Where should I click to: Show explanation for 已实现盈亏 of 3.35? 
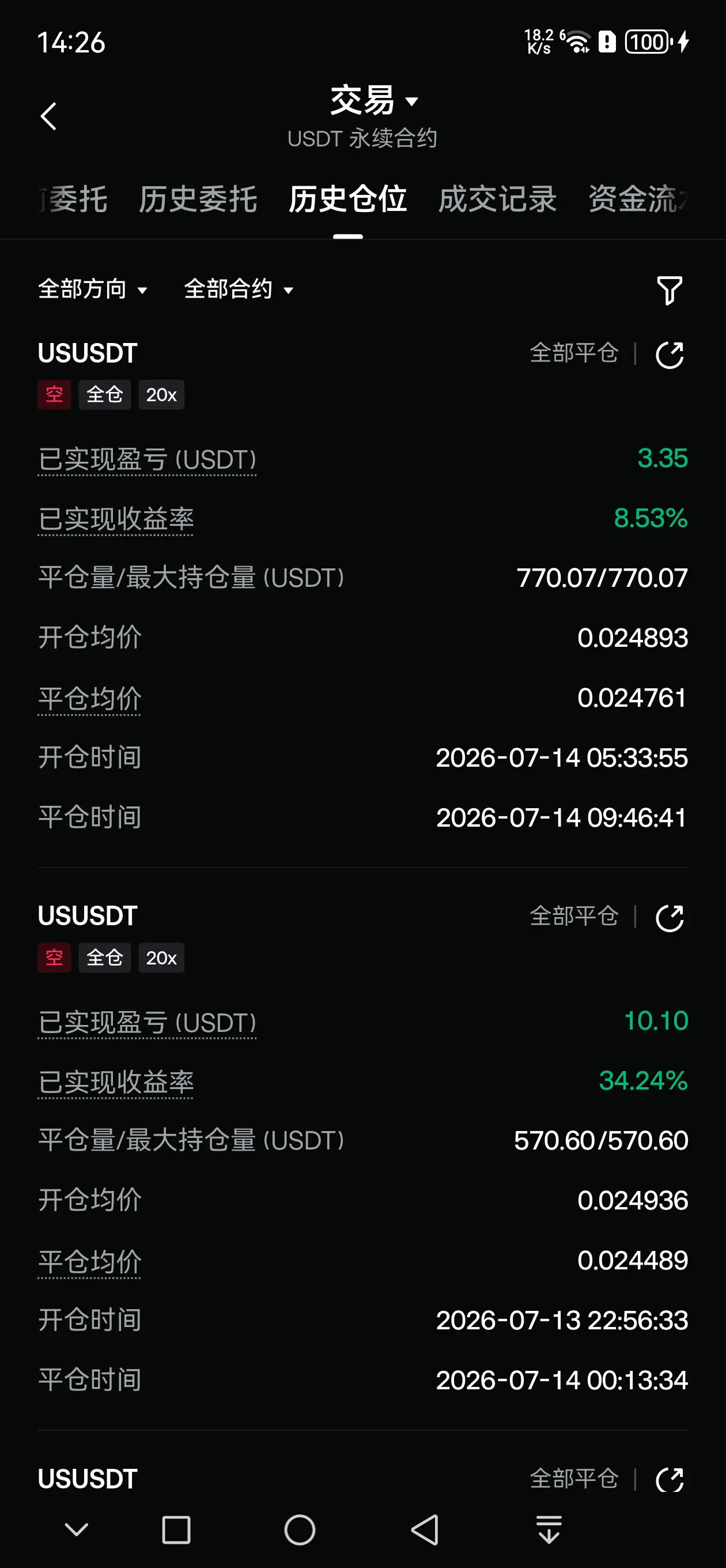[x=148, y=459]
